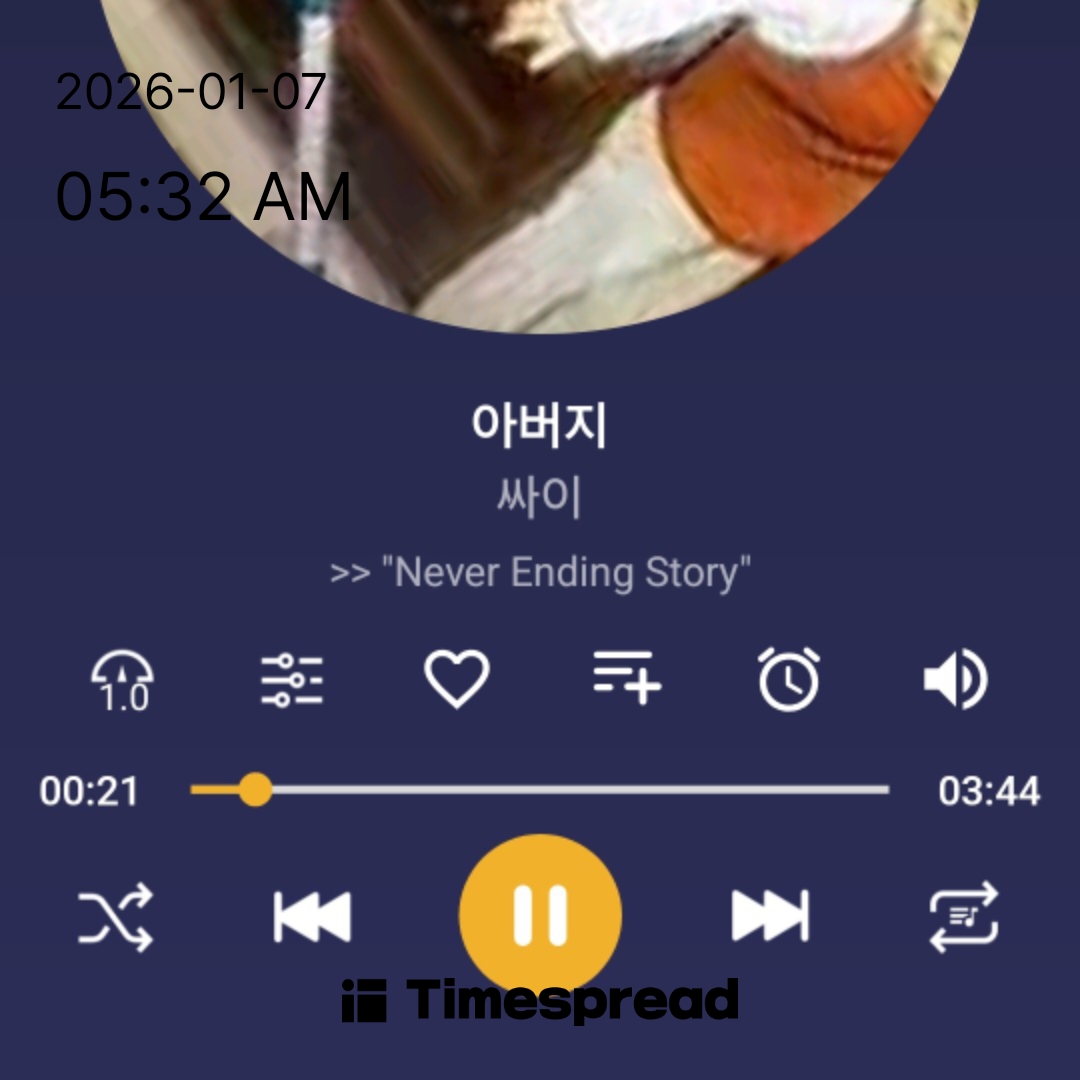1080x1080 pixels.
Task: Open the playback speed 1.0 control
Action: tap(123, 681)
